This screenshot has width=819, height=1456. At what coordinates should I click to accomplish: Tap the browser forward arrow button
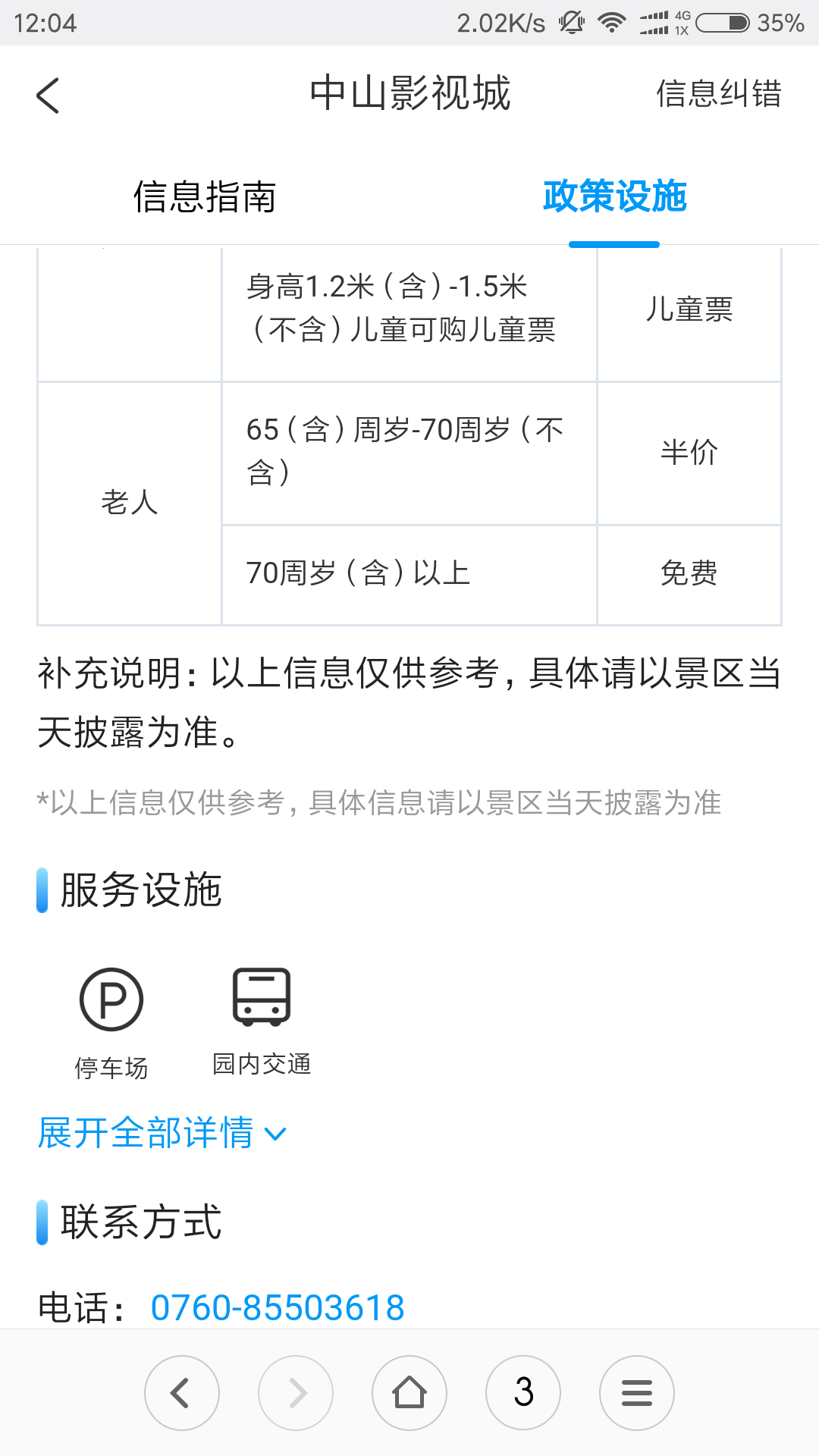(x=296, y=1393)
